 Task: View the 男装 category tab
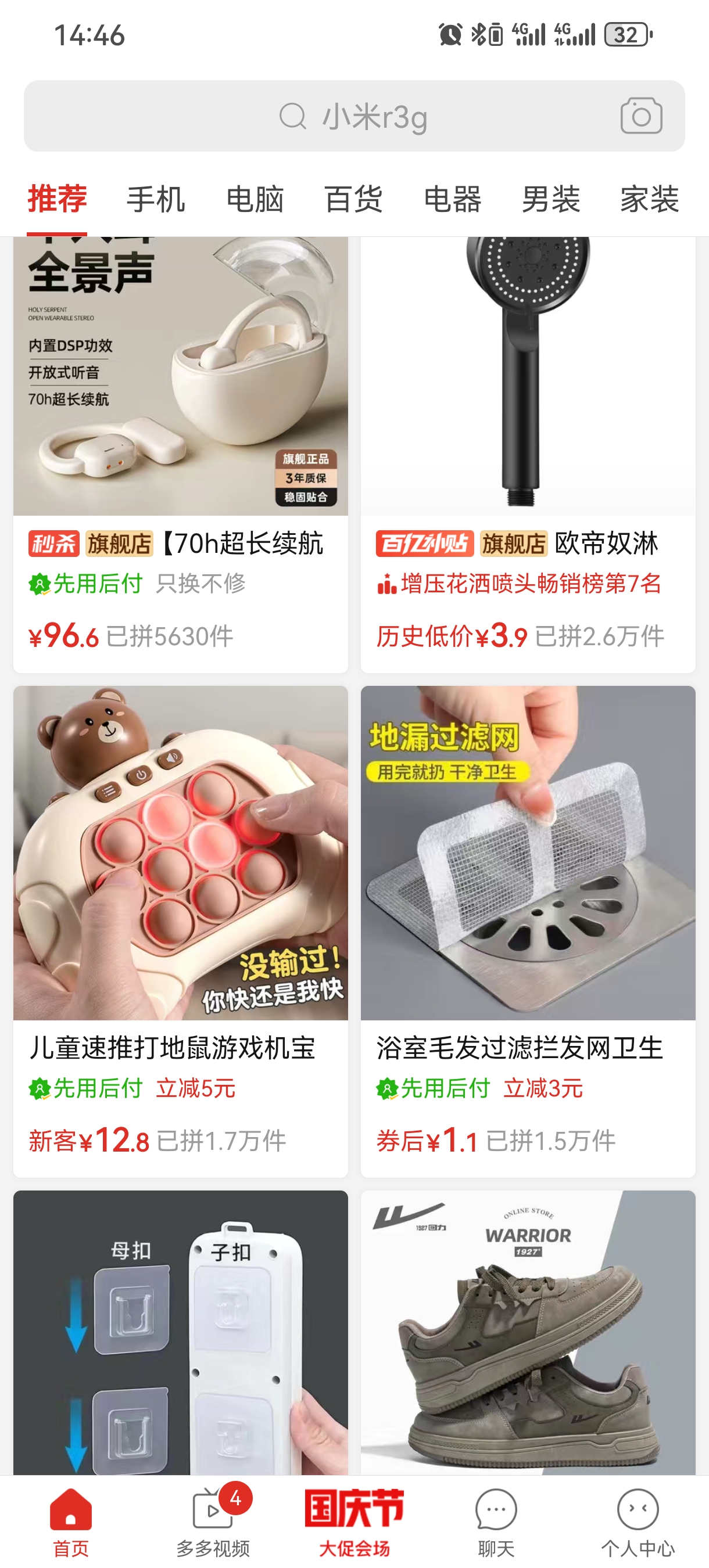552,199
